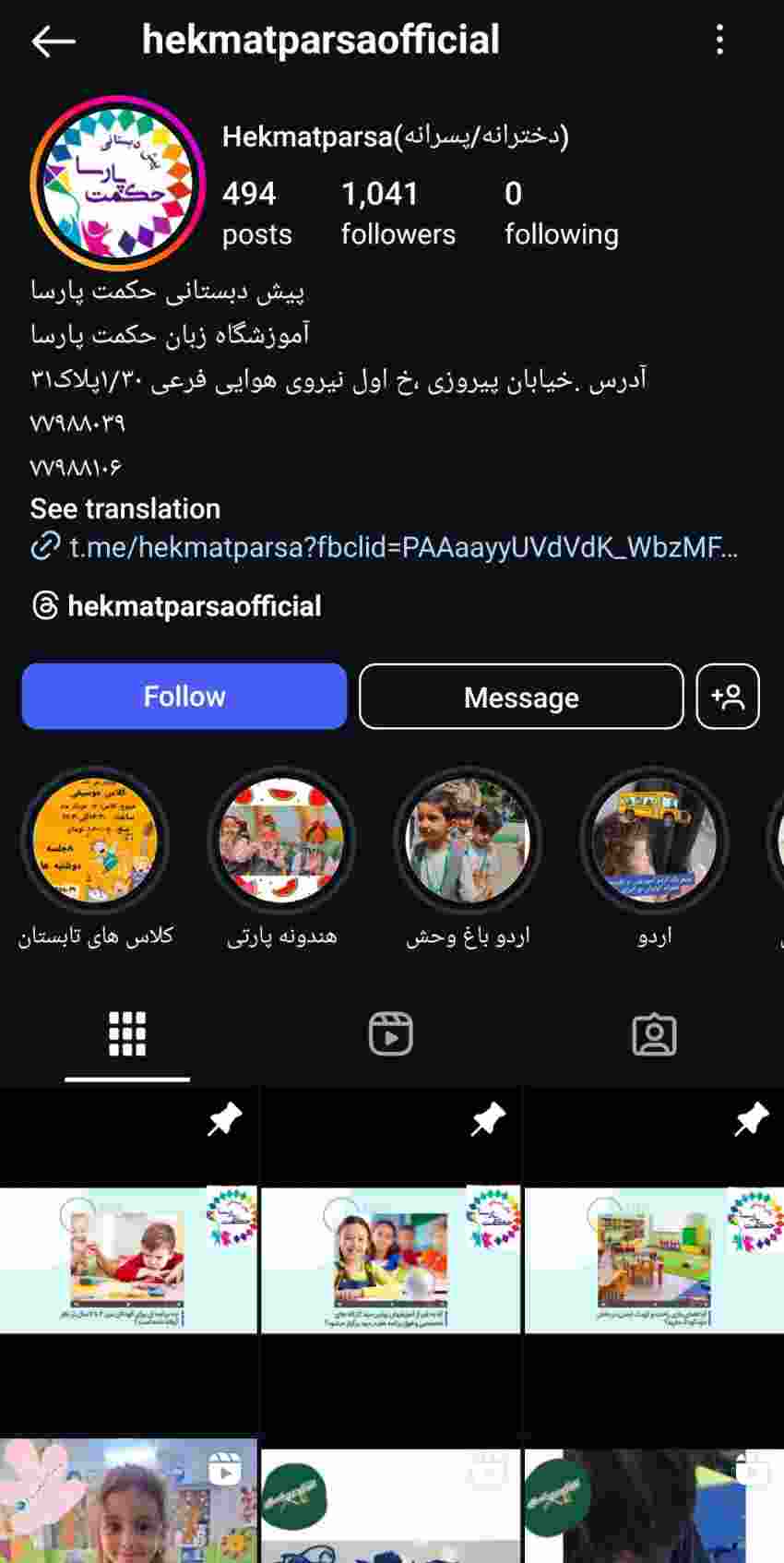Screen dimensions: 784x1563
Task: Follow the hekmatparsaofficial account
Action: (x=184, y=697)
